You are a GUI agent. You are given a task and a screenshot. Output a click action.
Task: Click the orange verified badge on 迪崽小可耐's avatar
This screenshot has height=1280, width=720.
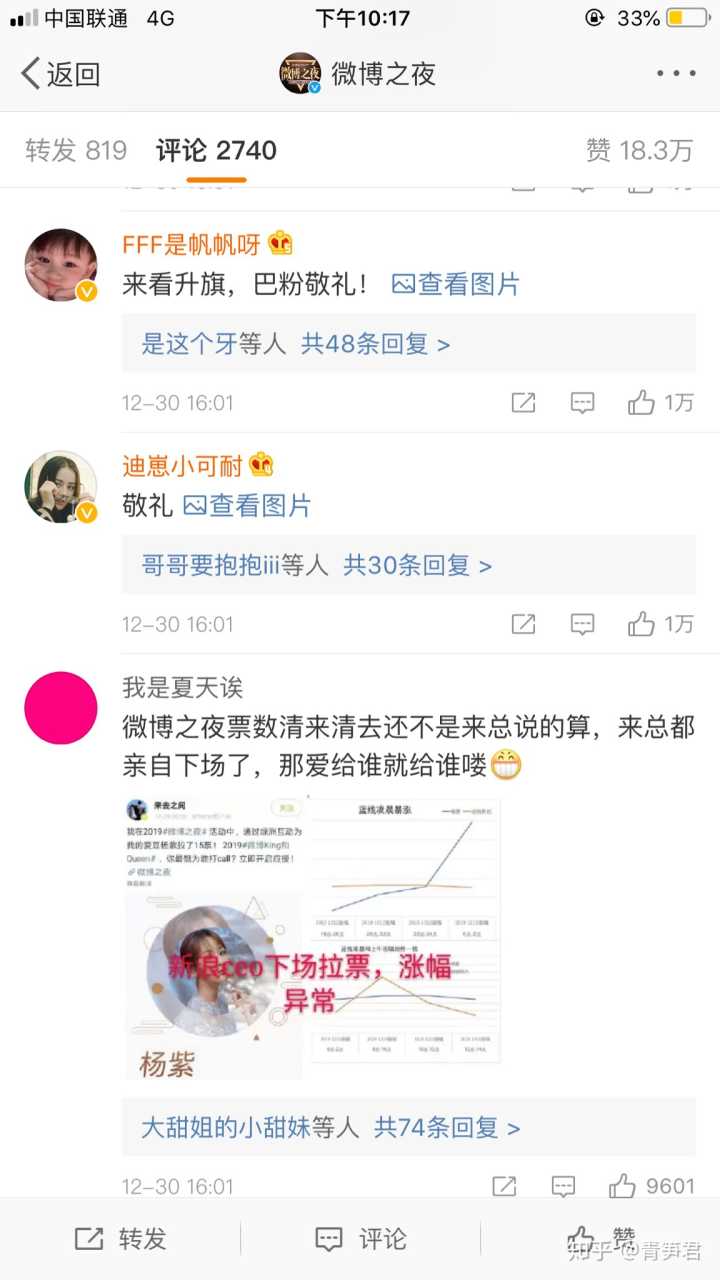tap(87, 514)
